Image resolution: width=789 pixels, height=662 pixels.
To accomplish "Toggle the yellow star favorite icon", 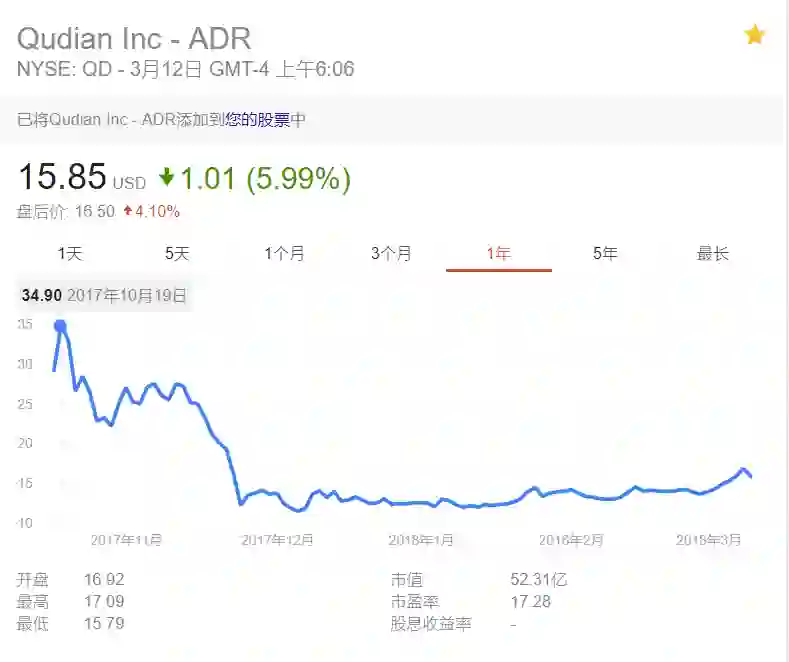I will 754,36.
